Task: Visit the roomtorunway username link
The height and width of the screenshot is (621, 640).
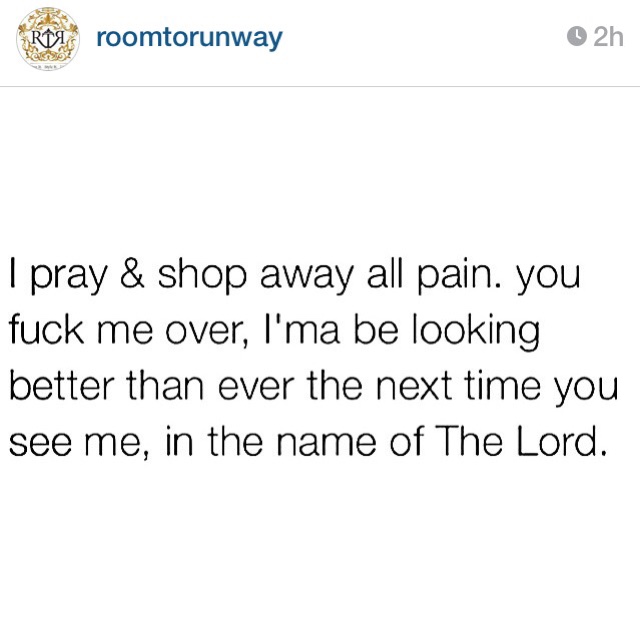Action: [x=188, y=38]
